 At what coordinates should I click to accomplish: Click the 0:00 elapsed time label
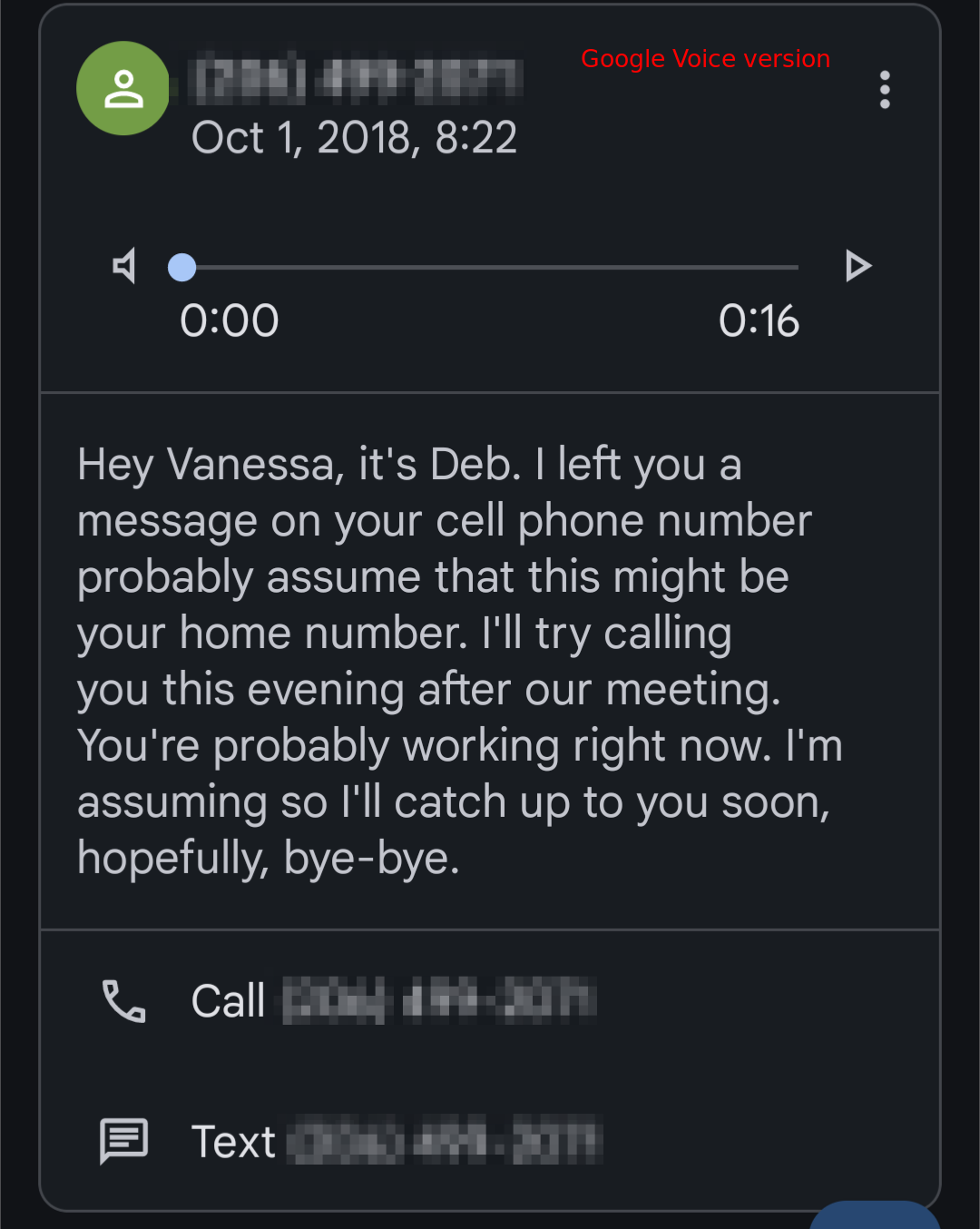click(229, 319)
